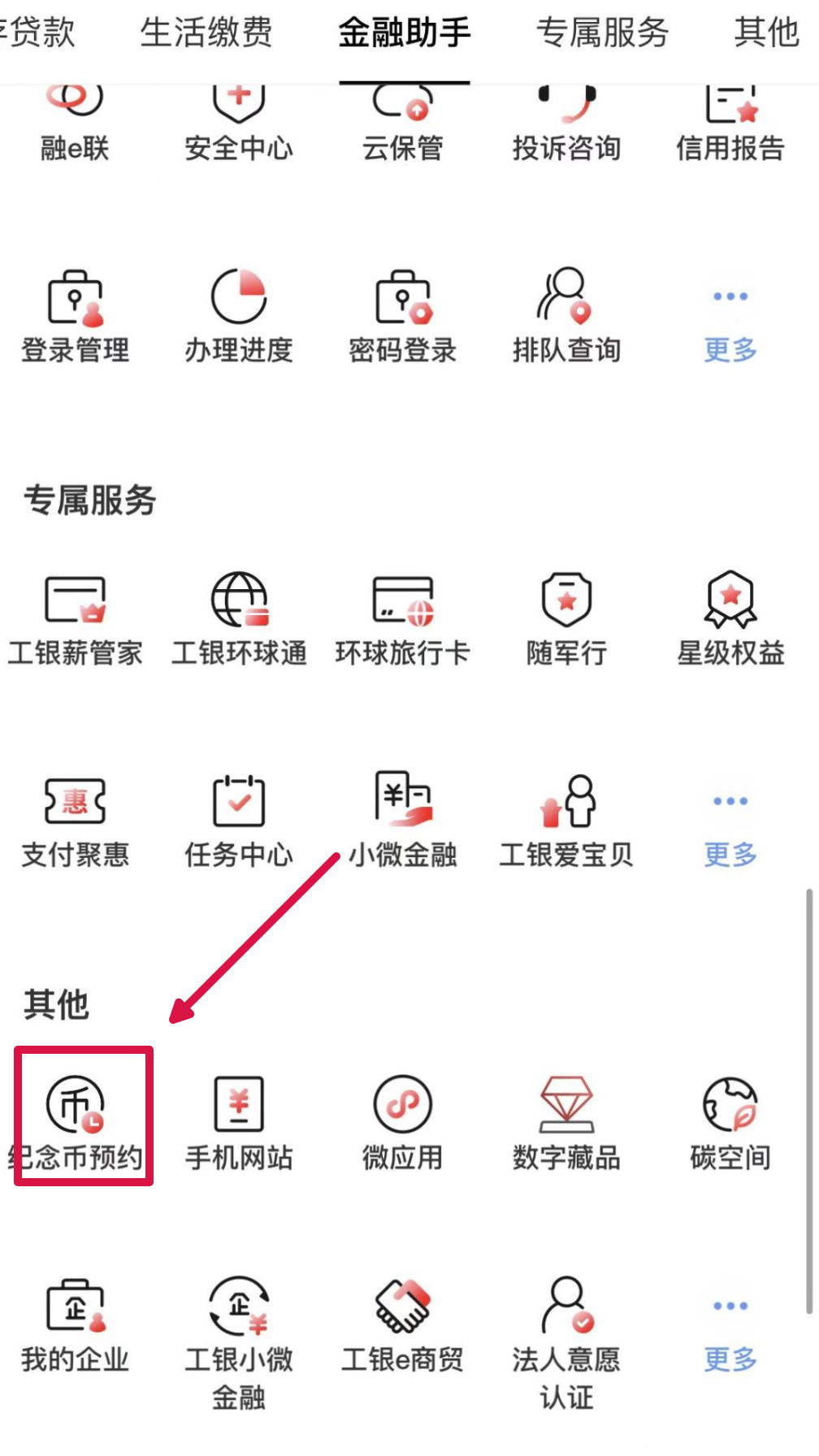Check 办理进度 status
The width and height of the screenshot is (819, 1456).
coord(239,317)
